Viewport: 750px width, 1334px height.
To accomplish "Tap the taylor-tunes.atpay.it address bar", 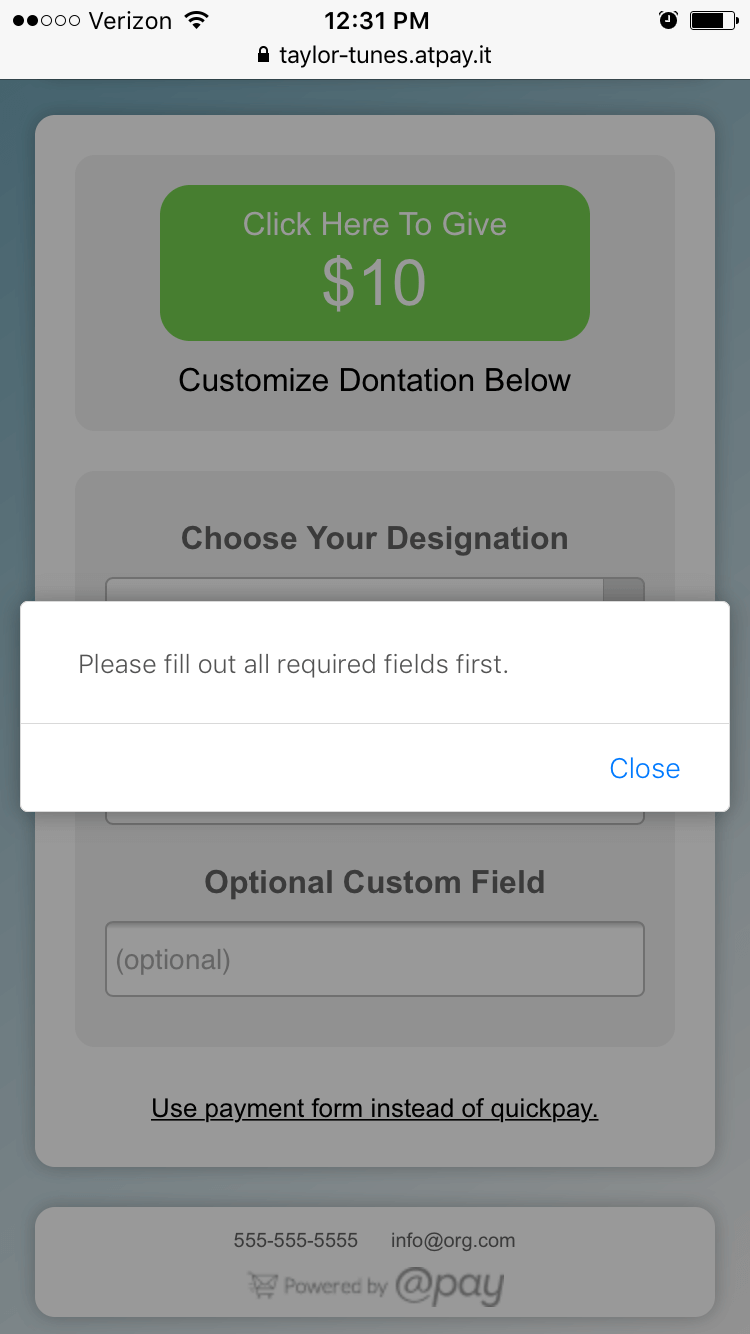I will 375,54.
